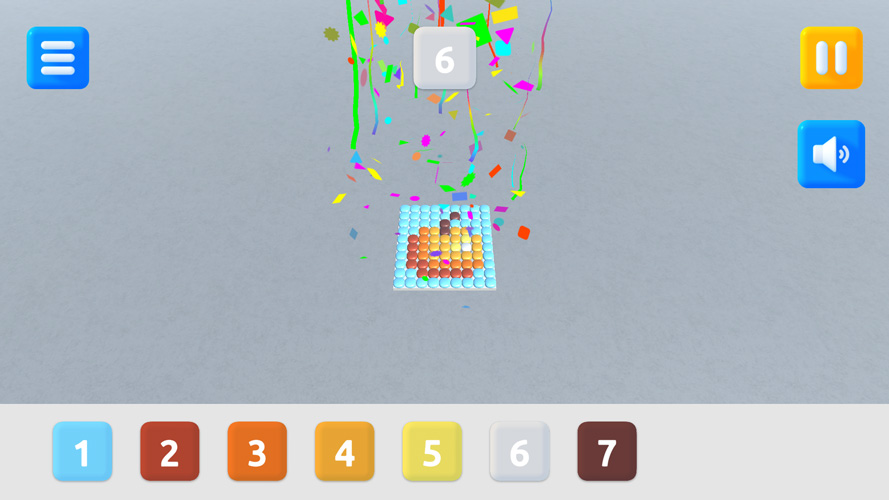889x500 pixels.
Task: Choose yellow color number 5
Action: pyautogui.click(x=432, y=452)
